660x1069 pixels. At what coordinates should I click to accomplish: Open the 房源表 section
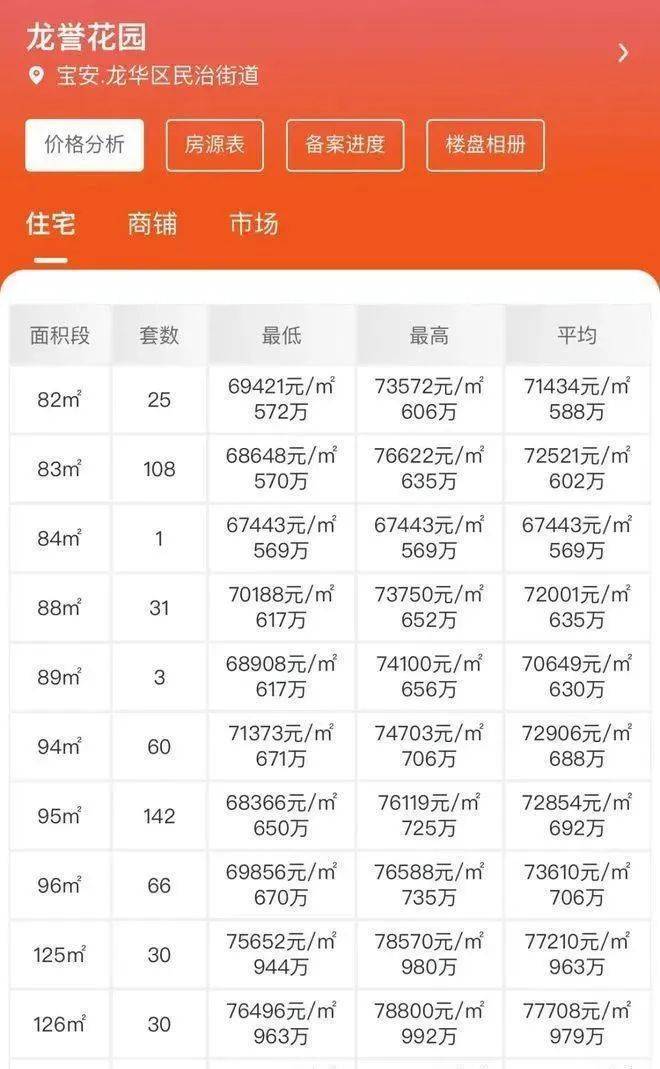tap(214, 145)
